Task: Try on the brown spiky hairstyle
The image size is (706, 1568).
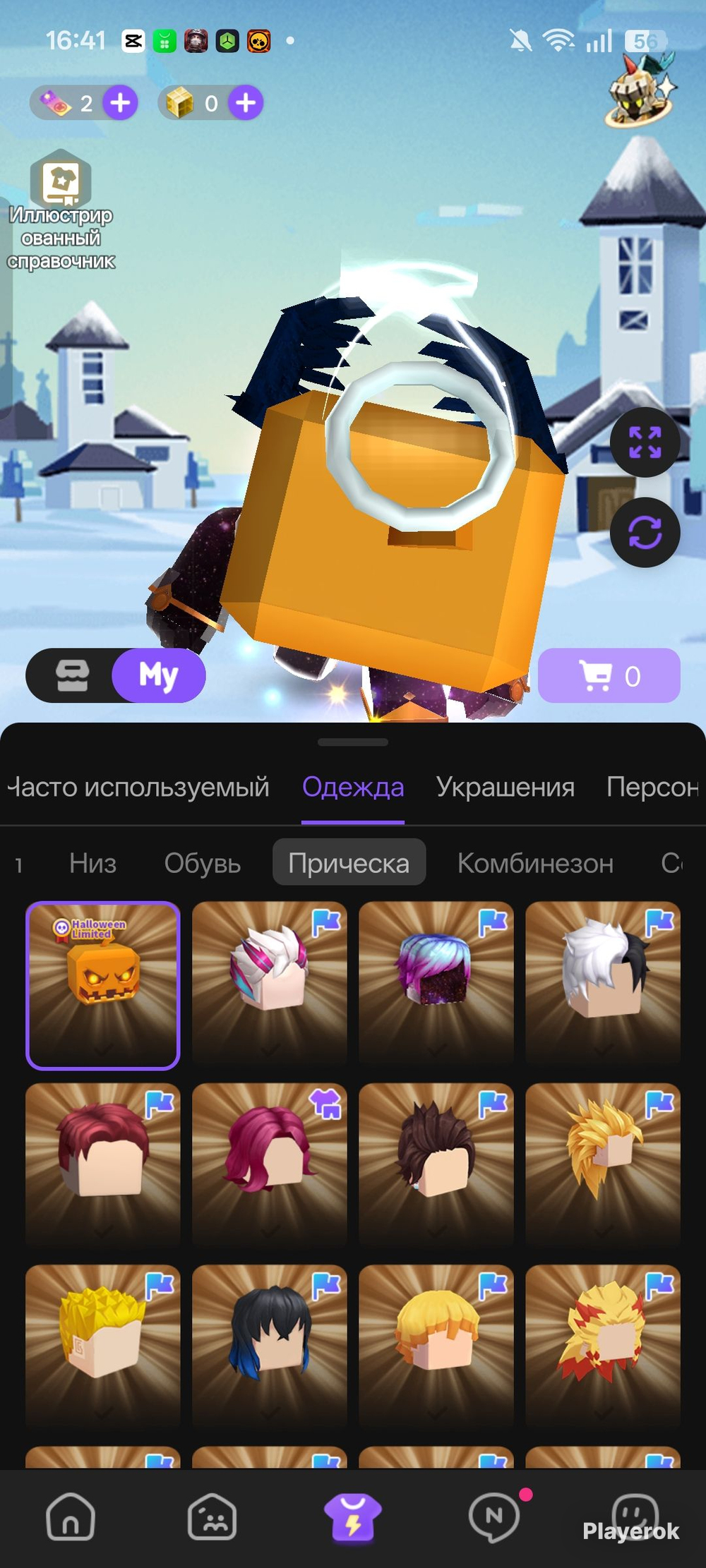Action: (x=436, y=1164)
